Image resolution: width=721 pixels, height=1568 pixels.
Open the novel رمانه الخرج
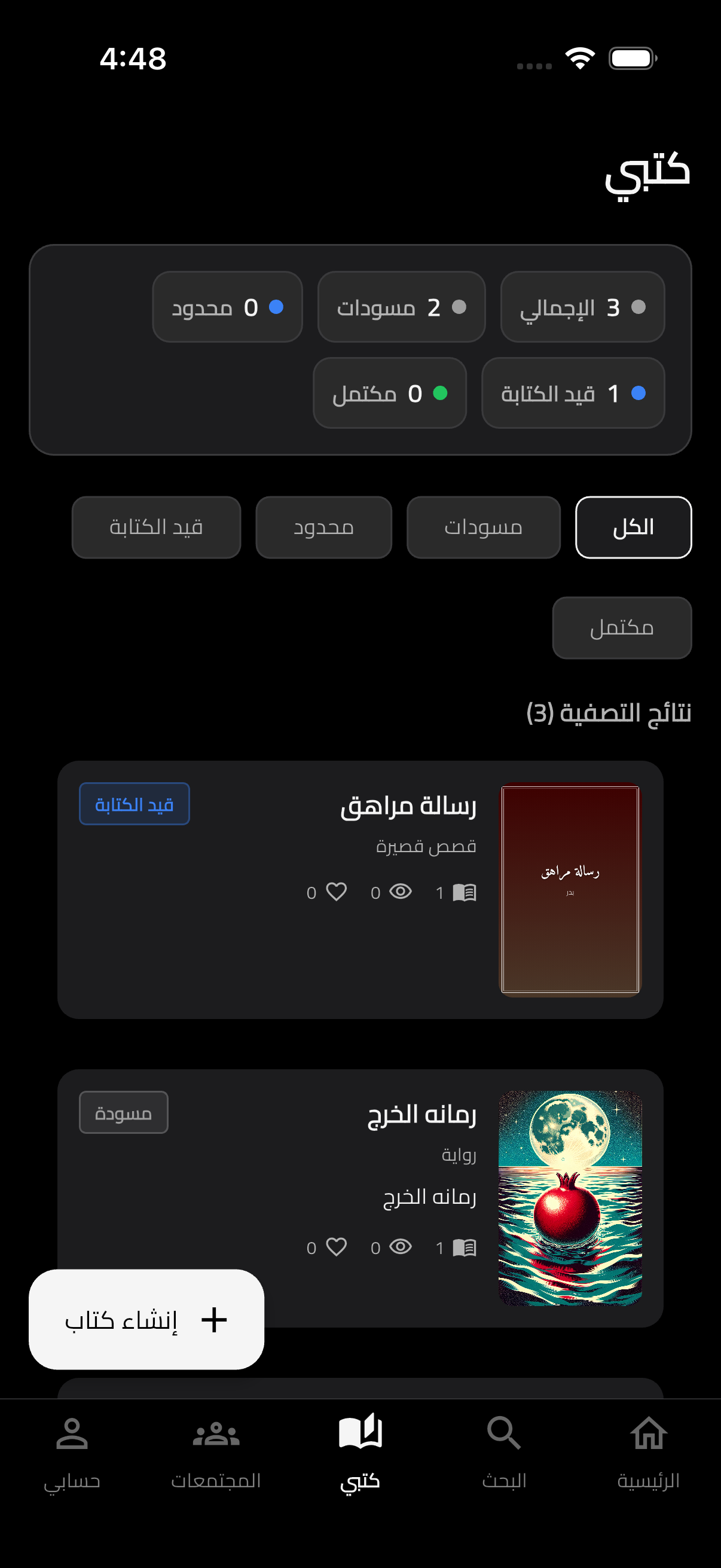421,1115
